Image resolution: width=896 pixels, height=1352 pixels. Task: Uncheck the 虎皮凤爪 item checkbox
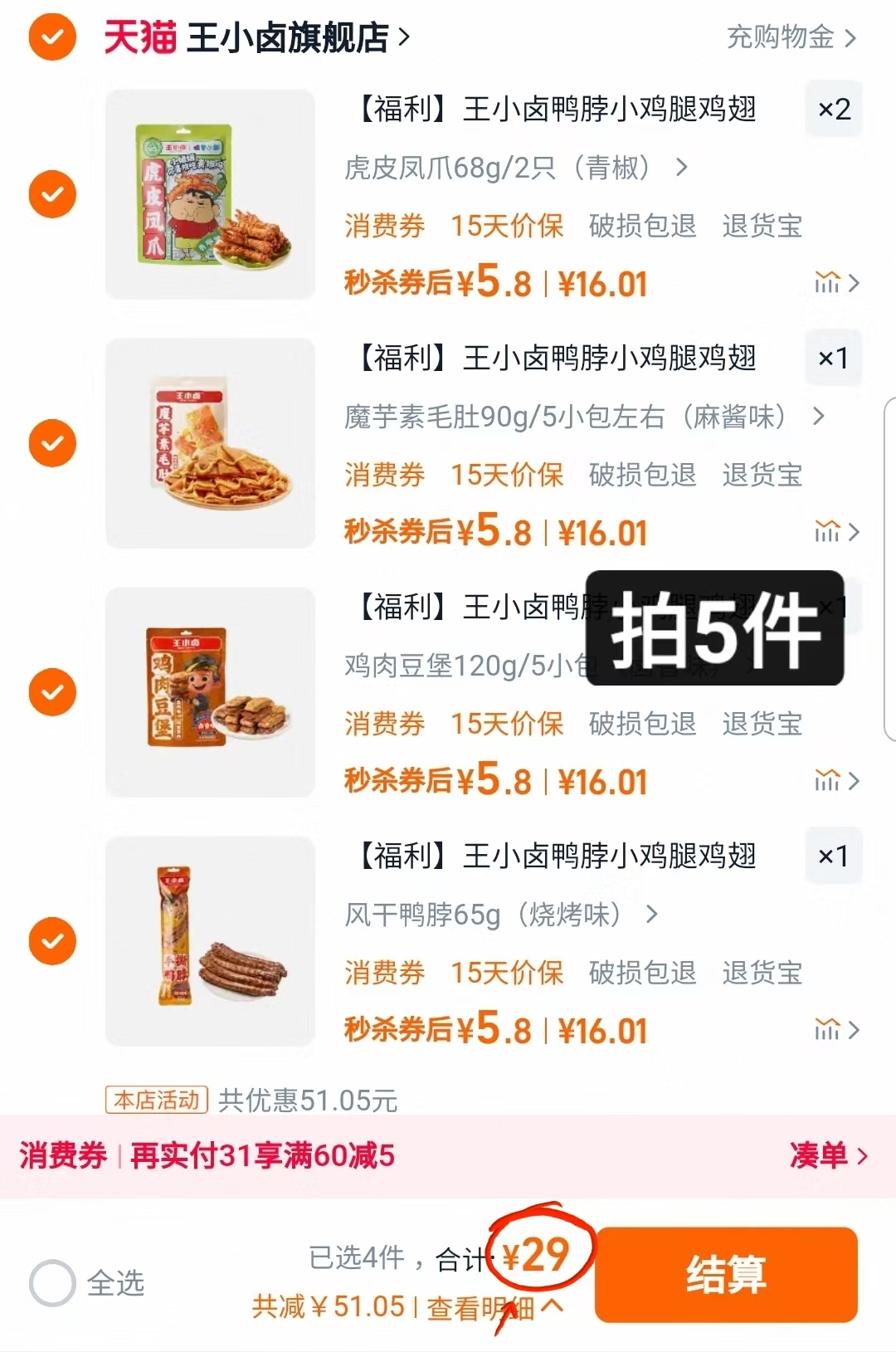point(51,193)
